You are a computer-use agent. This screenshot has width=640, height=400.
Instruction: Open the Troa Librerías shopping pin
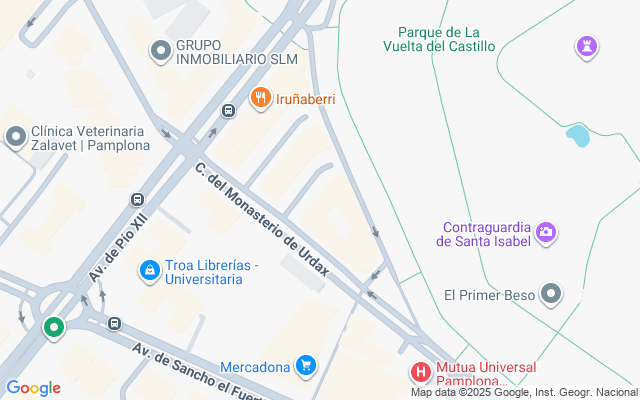point(150,271)
